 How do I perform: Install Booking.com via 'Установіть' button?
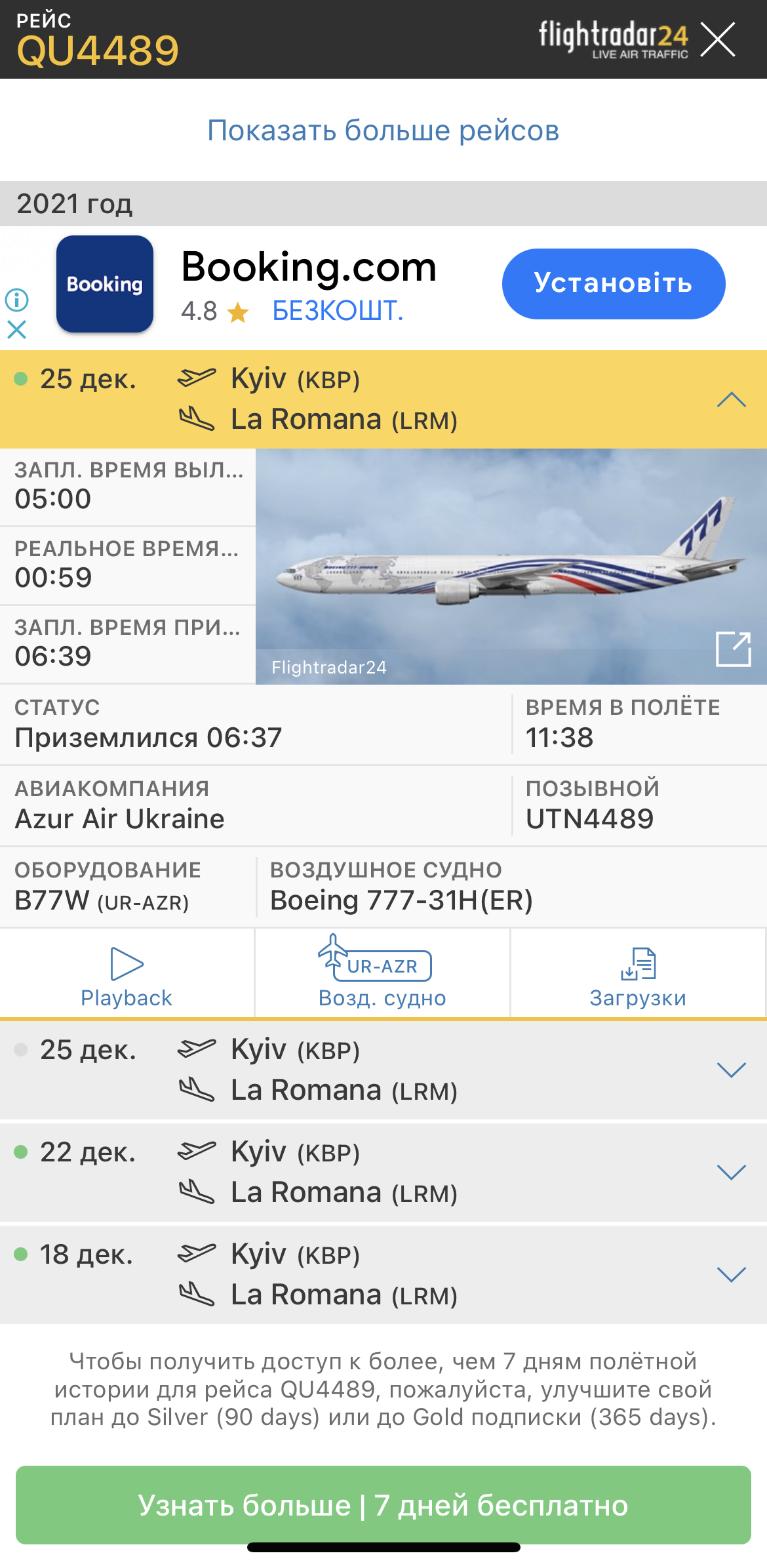coord(613,283)
